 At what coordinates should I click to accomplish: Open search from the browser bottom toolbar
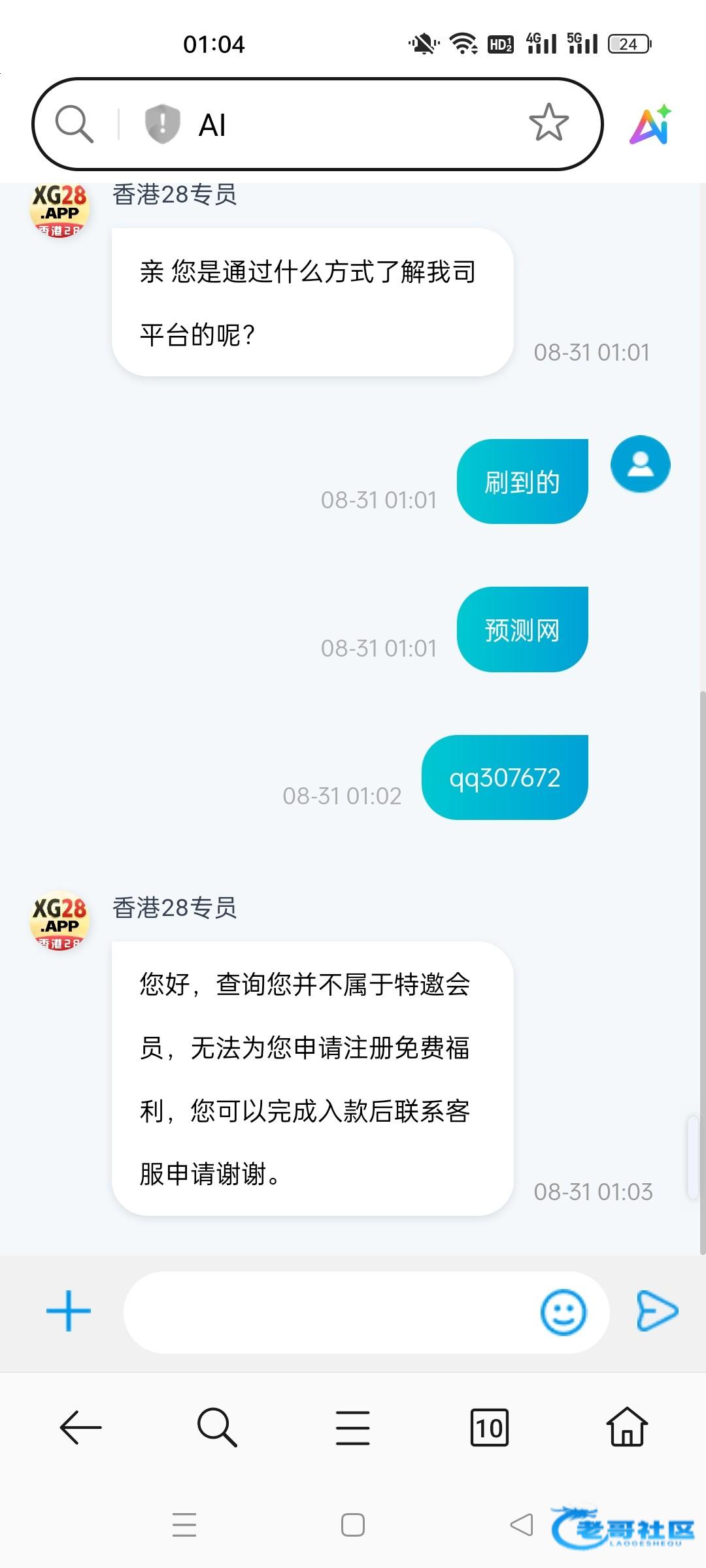pos(216,1428)
